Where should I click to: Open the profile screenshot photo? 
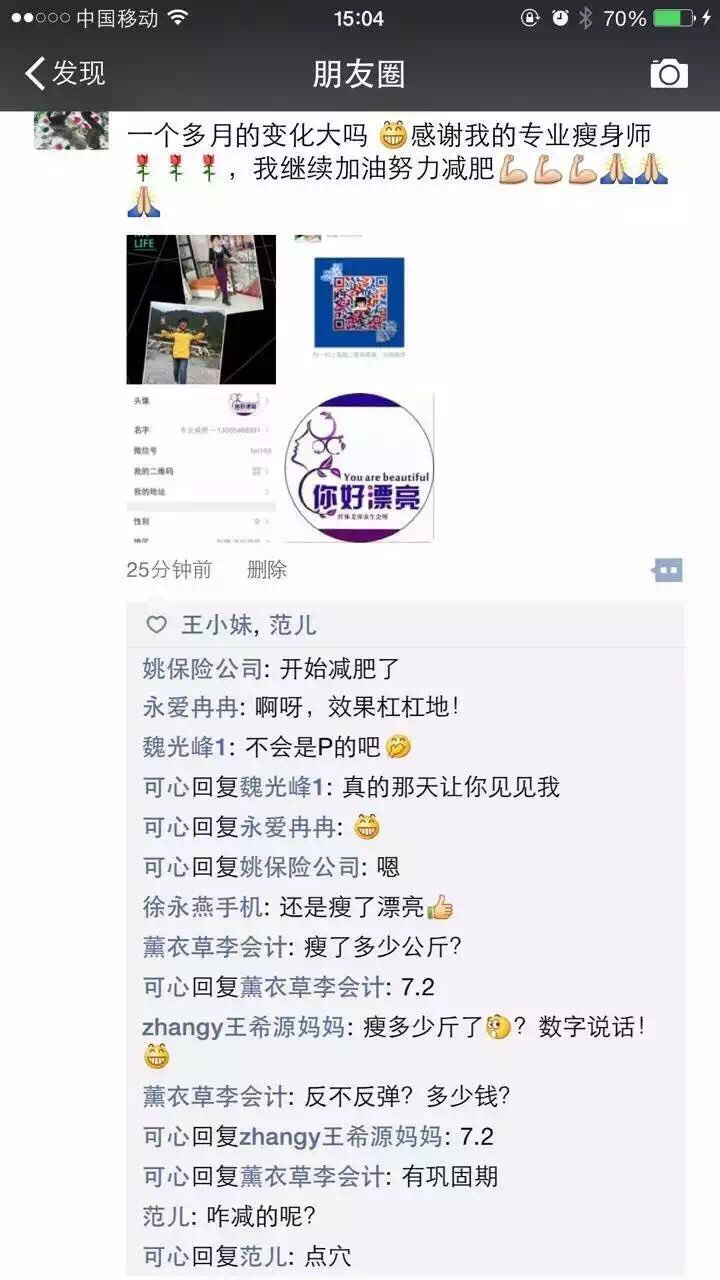point(201,467)
